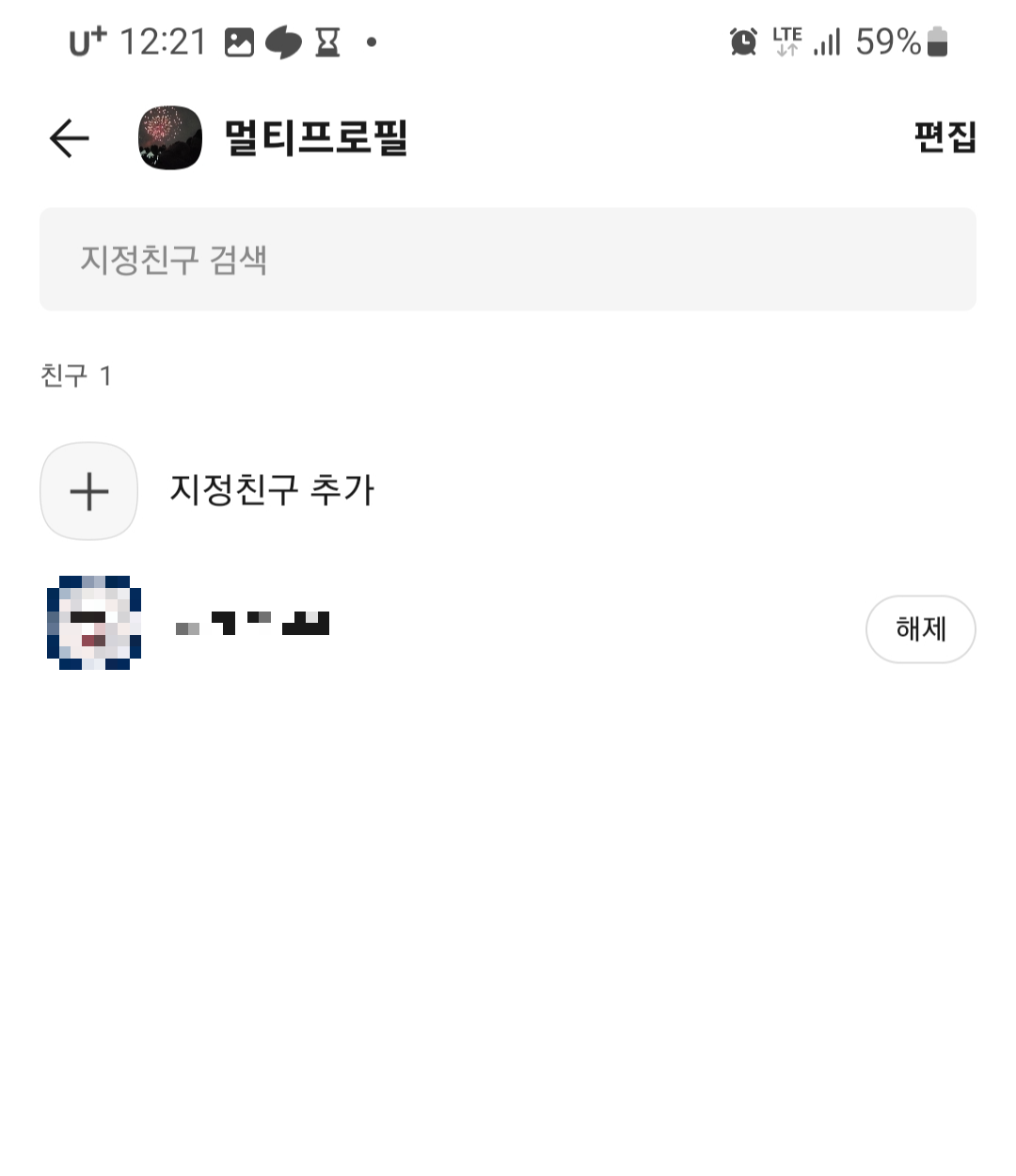
Task: Tap the 지정친구 검색 search field
Action: 508,260
